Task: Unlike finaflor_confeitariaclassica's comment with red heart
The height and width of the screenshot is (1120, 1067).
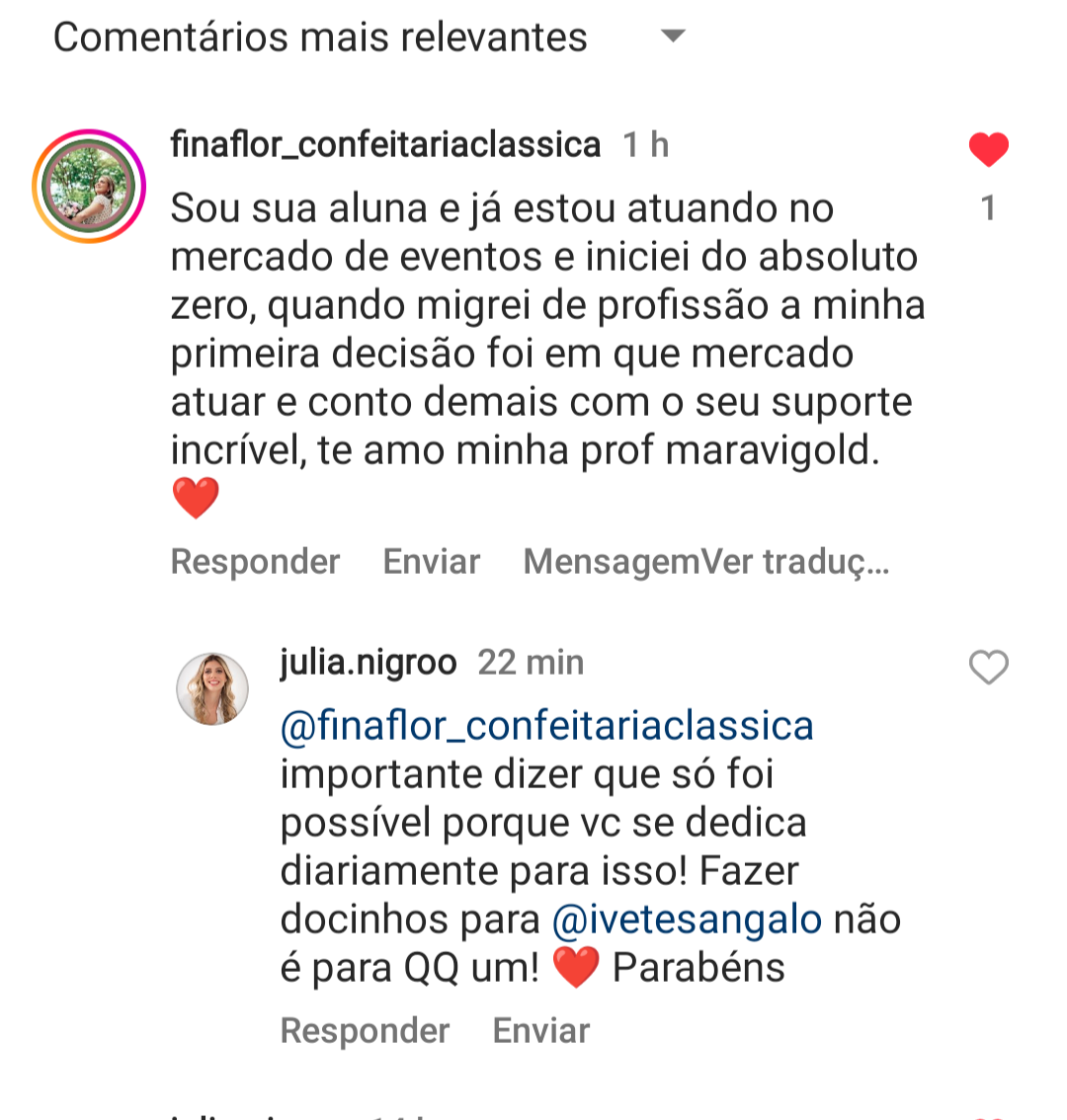Action: pyautogui.click(x=988, y=151)
